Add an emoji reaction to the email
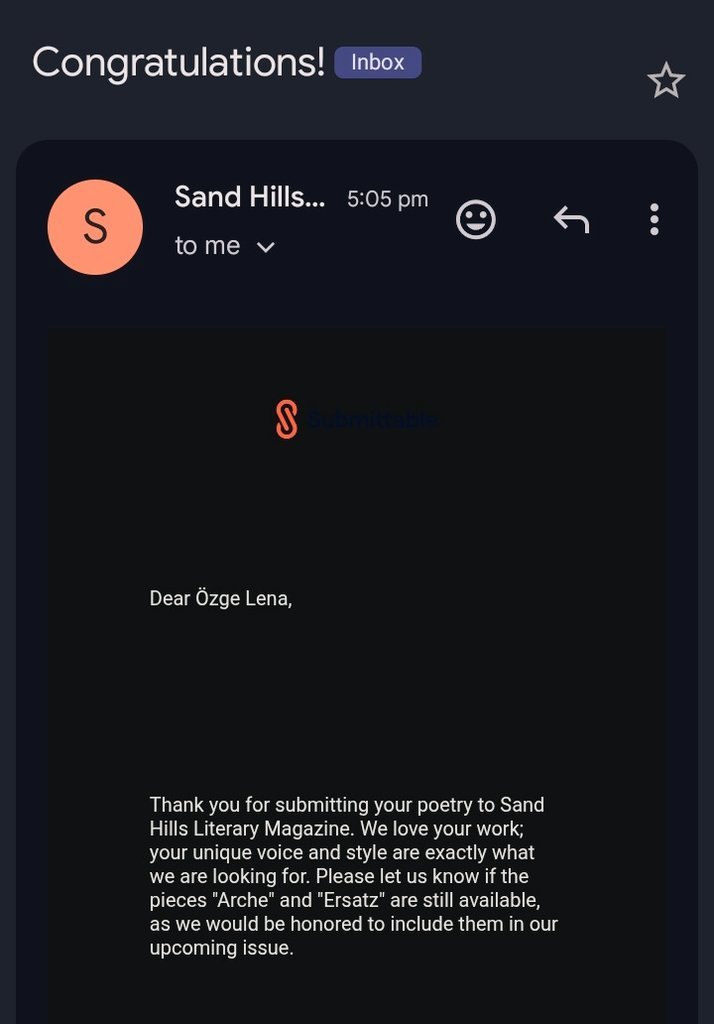 pyautogui.click(x=476, y=219)
